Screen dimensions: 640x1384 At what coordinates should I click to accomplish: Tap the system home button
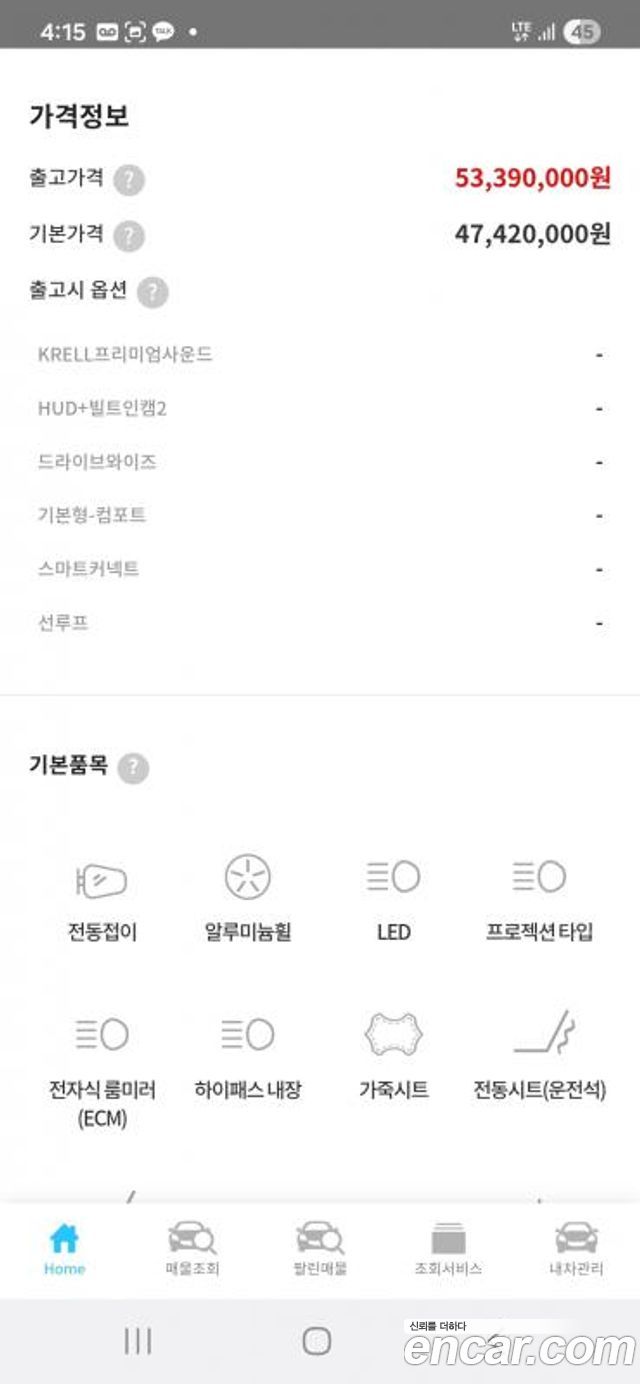pos(317,1341)
